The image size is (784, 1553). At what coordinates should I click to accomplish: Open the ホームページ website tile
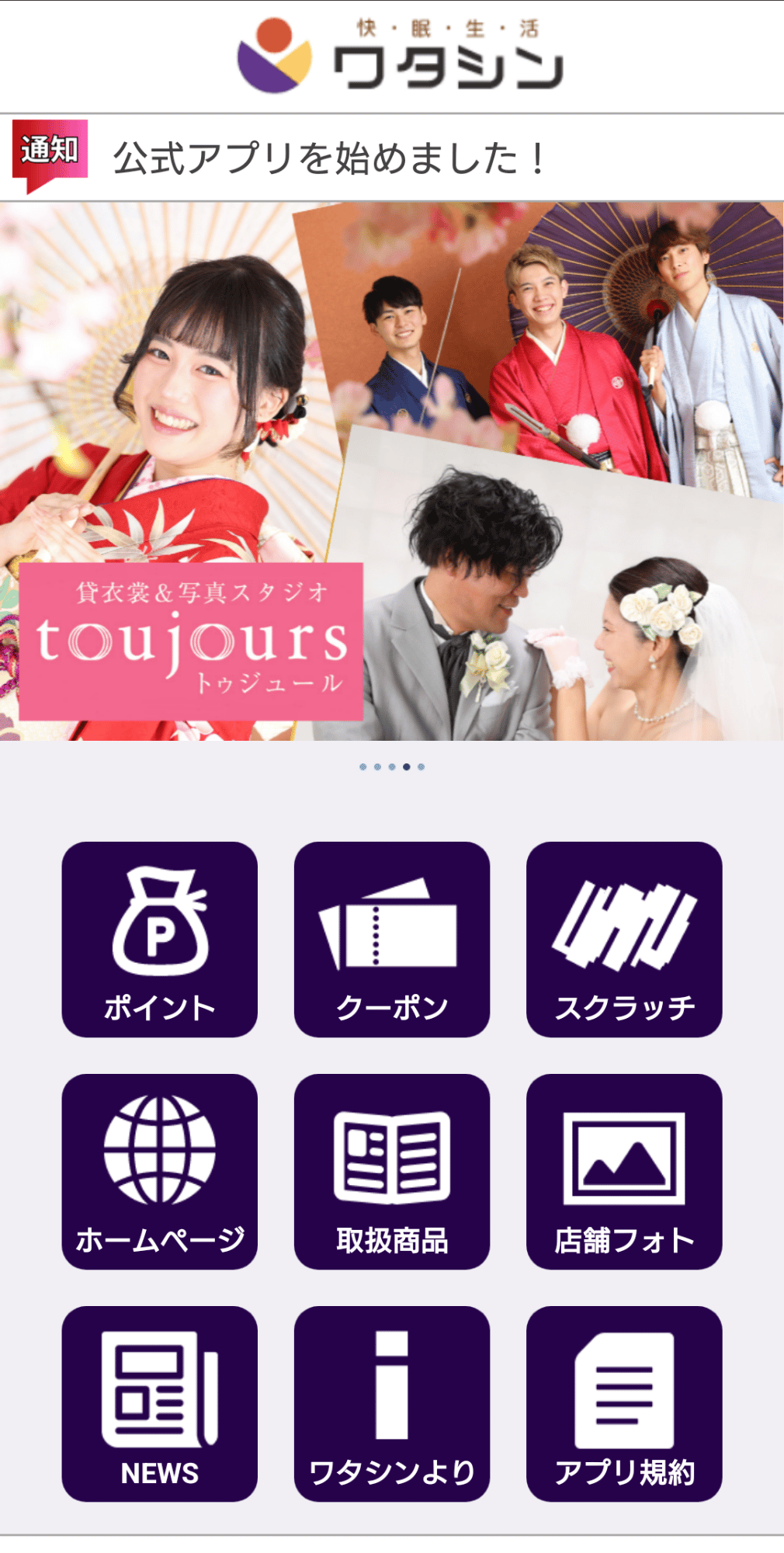click(x=159, y=1171)
